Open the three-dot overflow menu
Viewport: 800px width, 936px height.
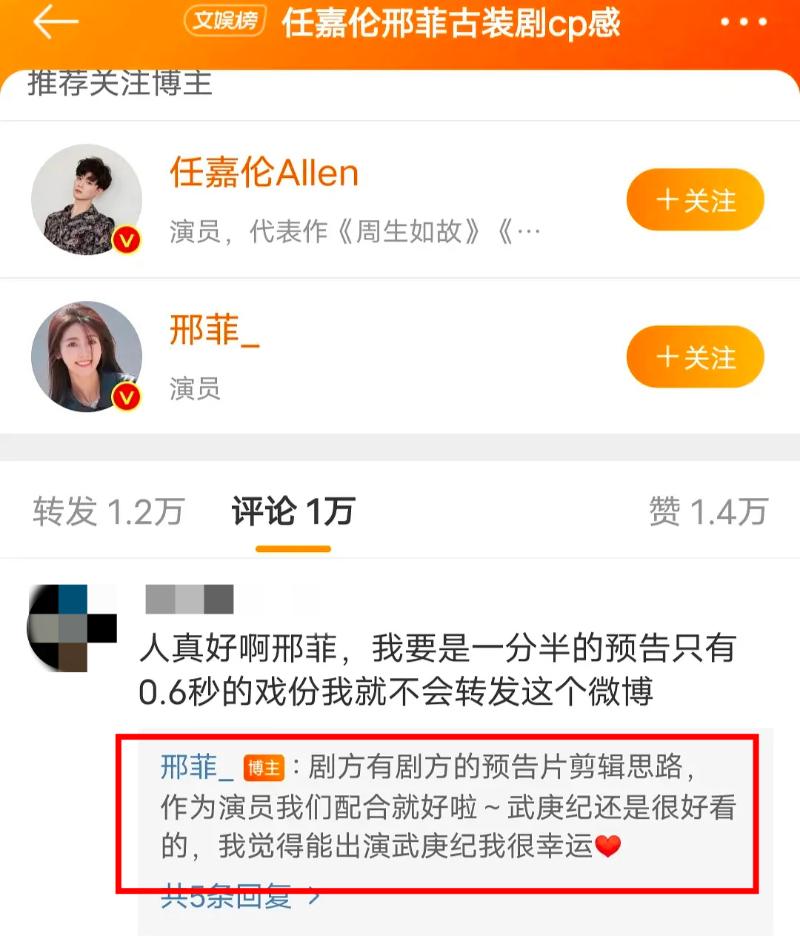[x=744, y=23]
